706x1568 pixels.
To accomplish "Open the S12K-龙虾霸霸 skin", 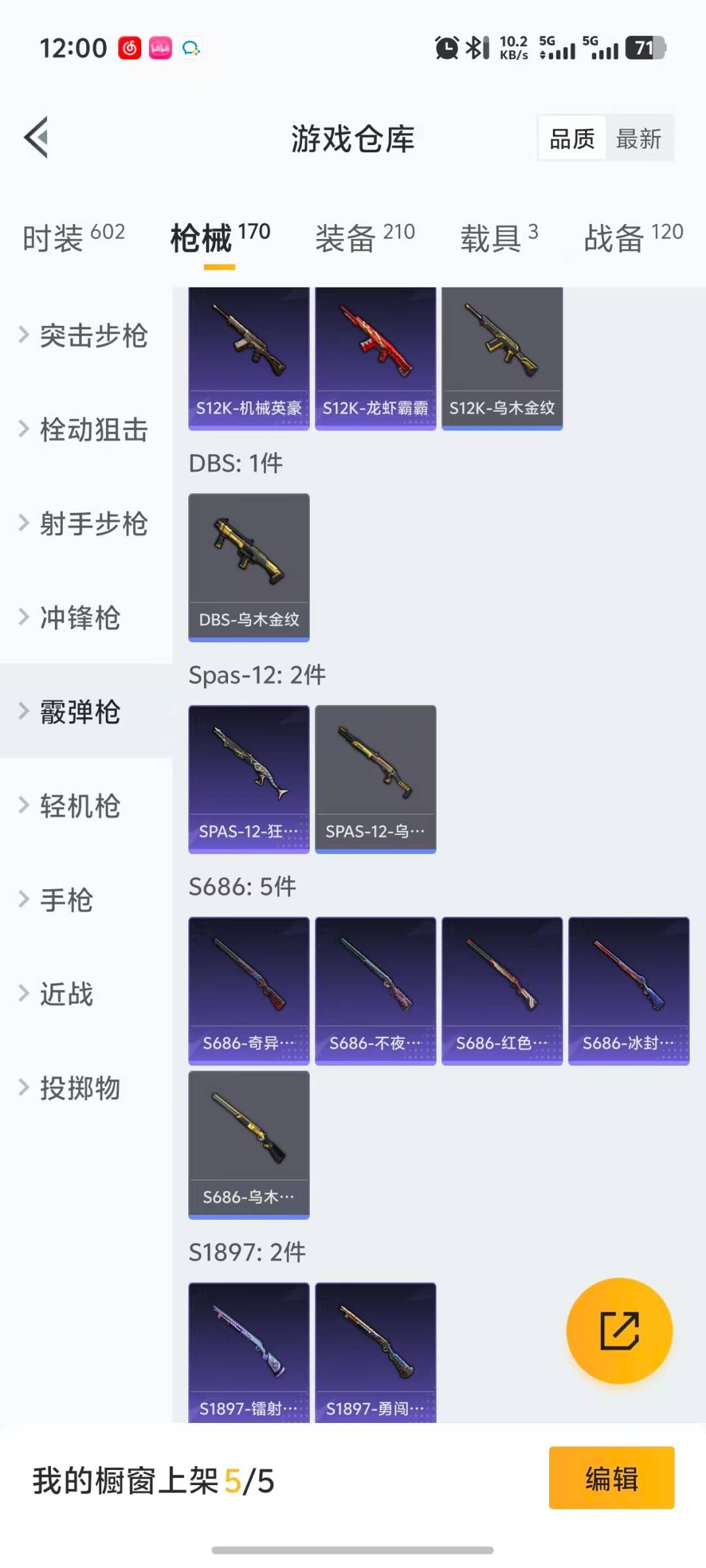I will click(375, 358).
